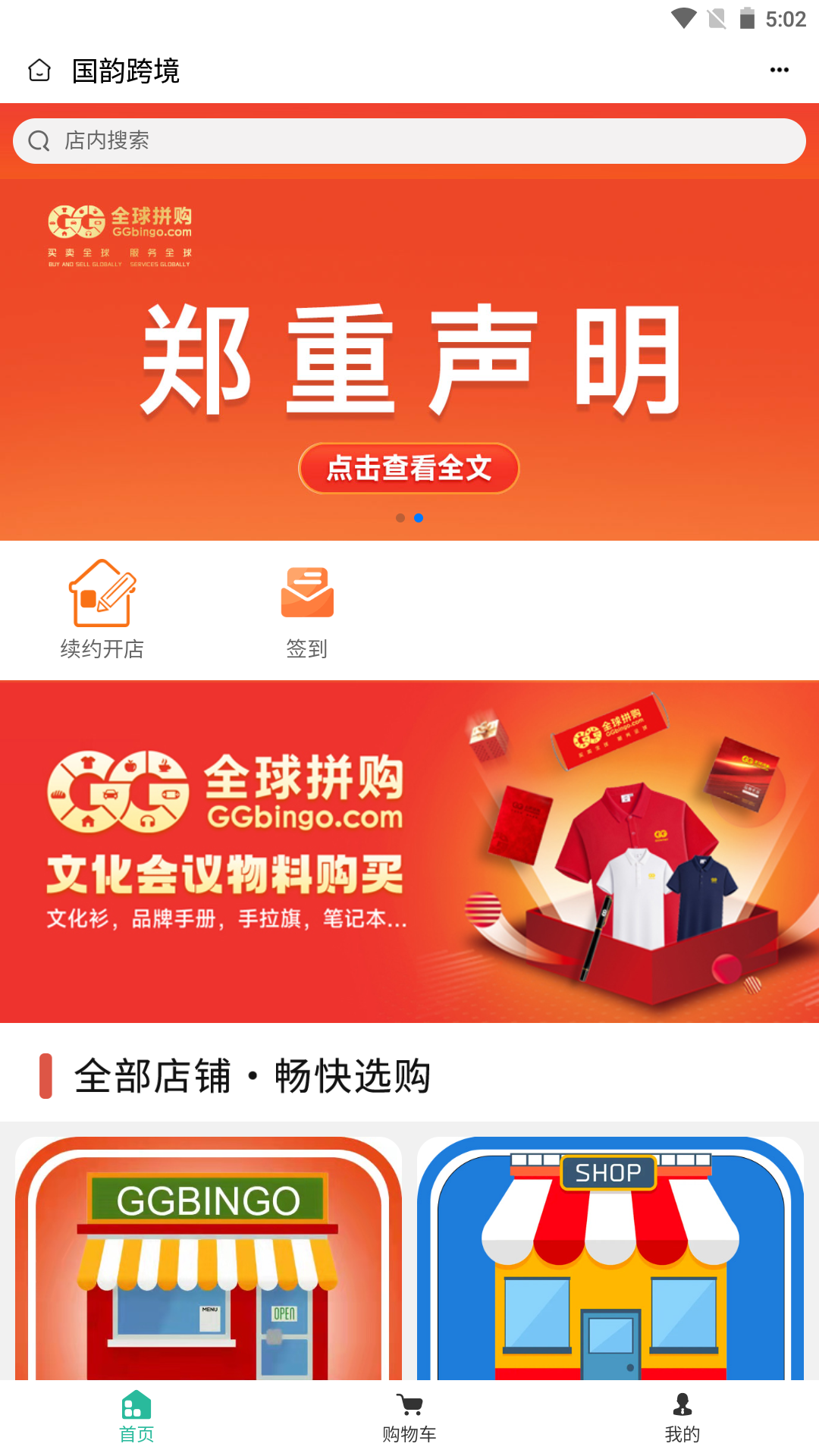The width and height of the screenshot is (819, 1456).
Task: Switch to the 我的 tab
Action: 682,1417
